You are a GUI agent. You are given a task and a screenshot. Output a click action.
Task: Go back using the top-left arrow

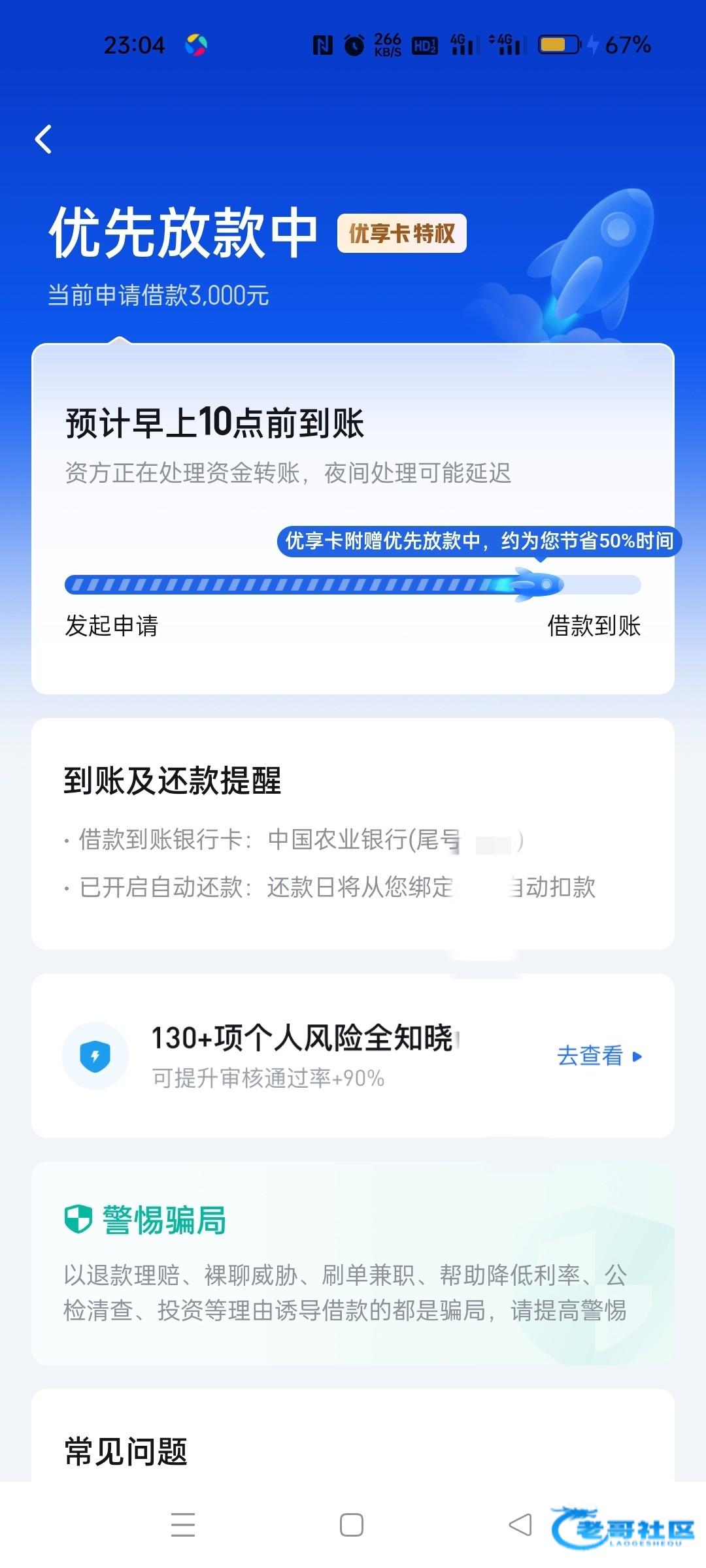pos(44,139)
